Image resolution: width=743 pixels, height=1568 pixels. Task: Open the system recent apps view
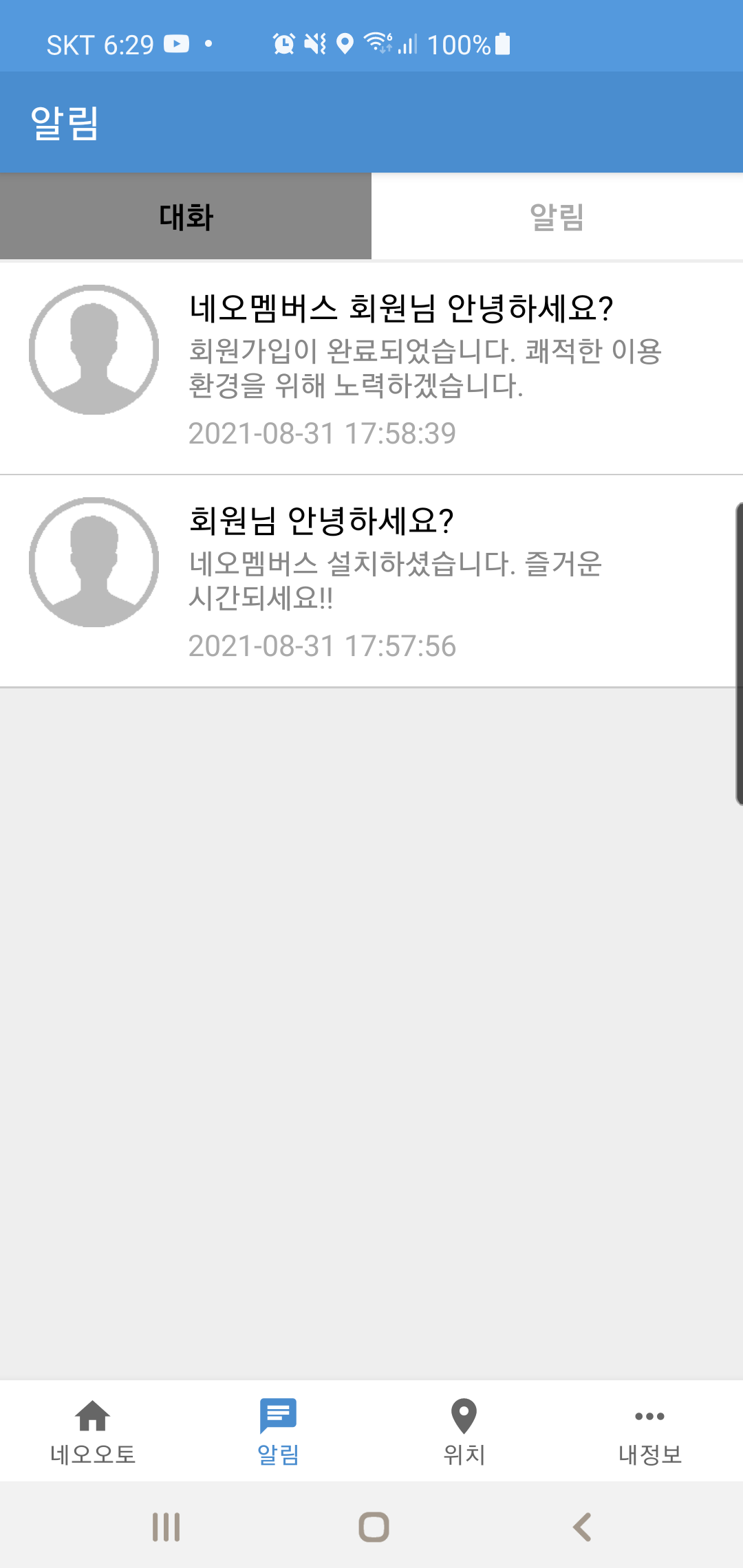166,1527
